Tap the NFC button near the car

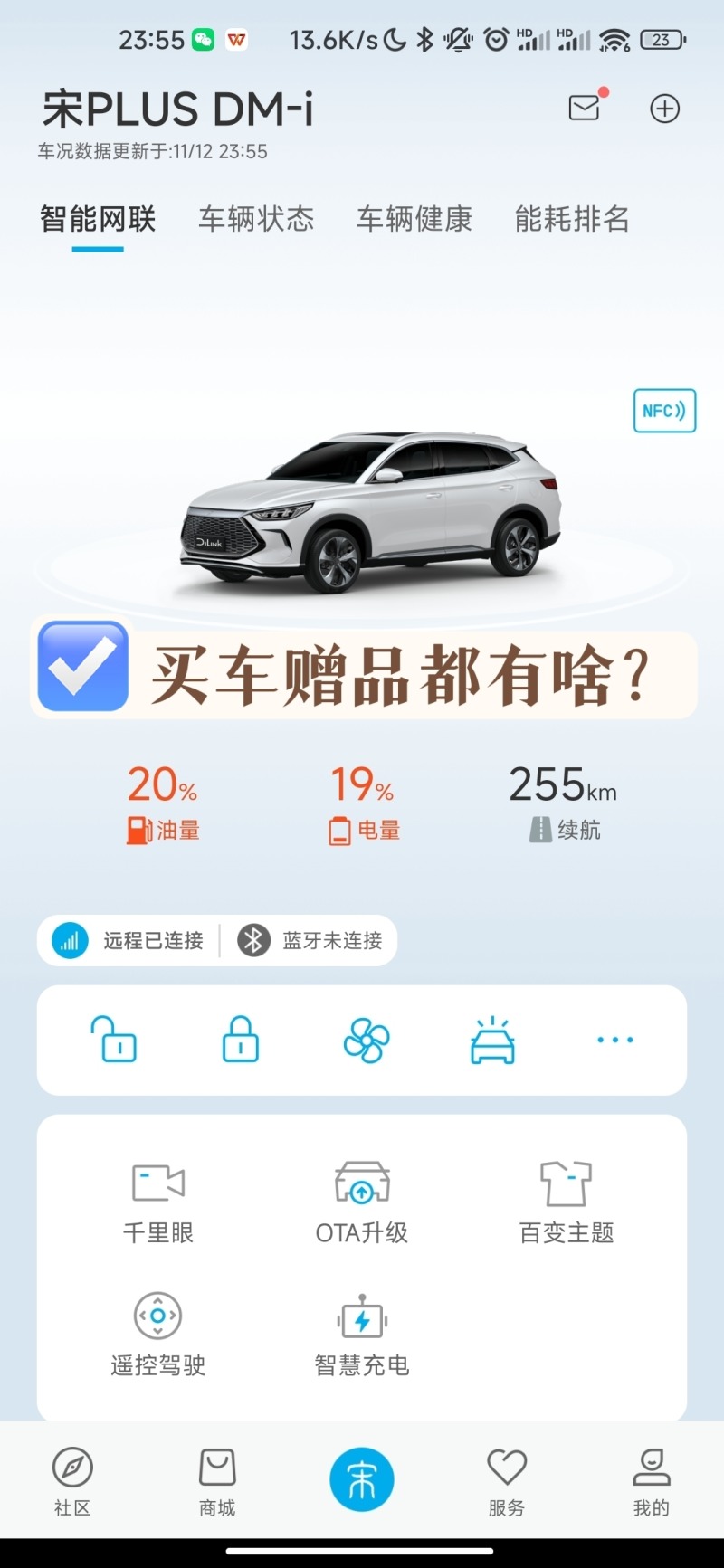pos(664,412)
